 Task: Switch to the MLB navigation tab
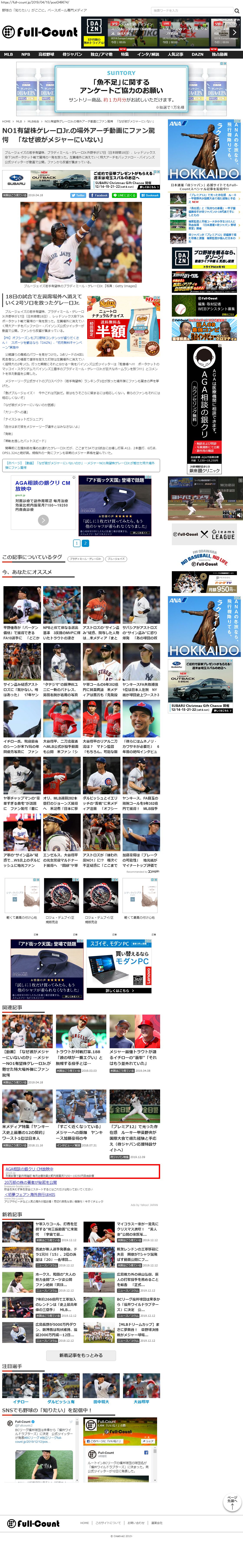tap(8, 54)
